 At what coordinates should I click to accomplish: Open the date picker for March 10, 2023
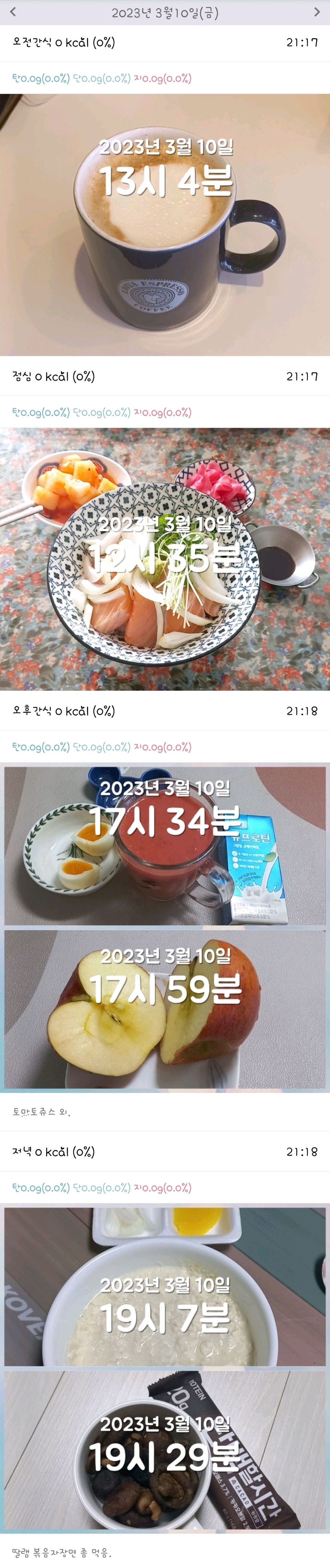point(165,13)
